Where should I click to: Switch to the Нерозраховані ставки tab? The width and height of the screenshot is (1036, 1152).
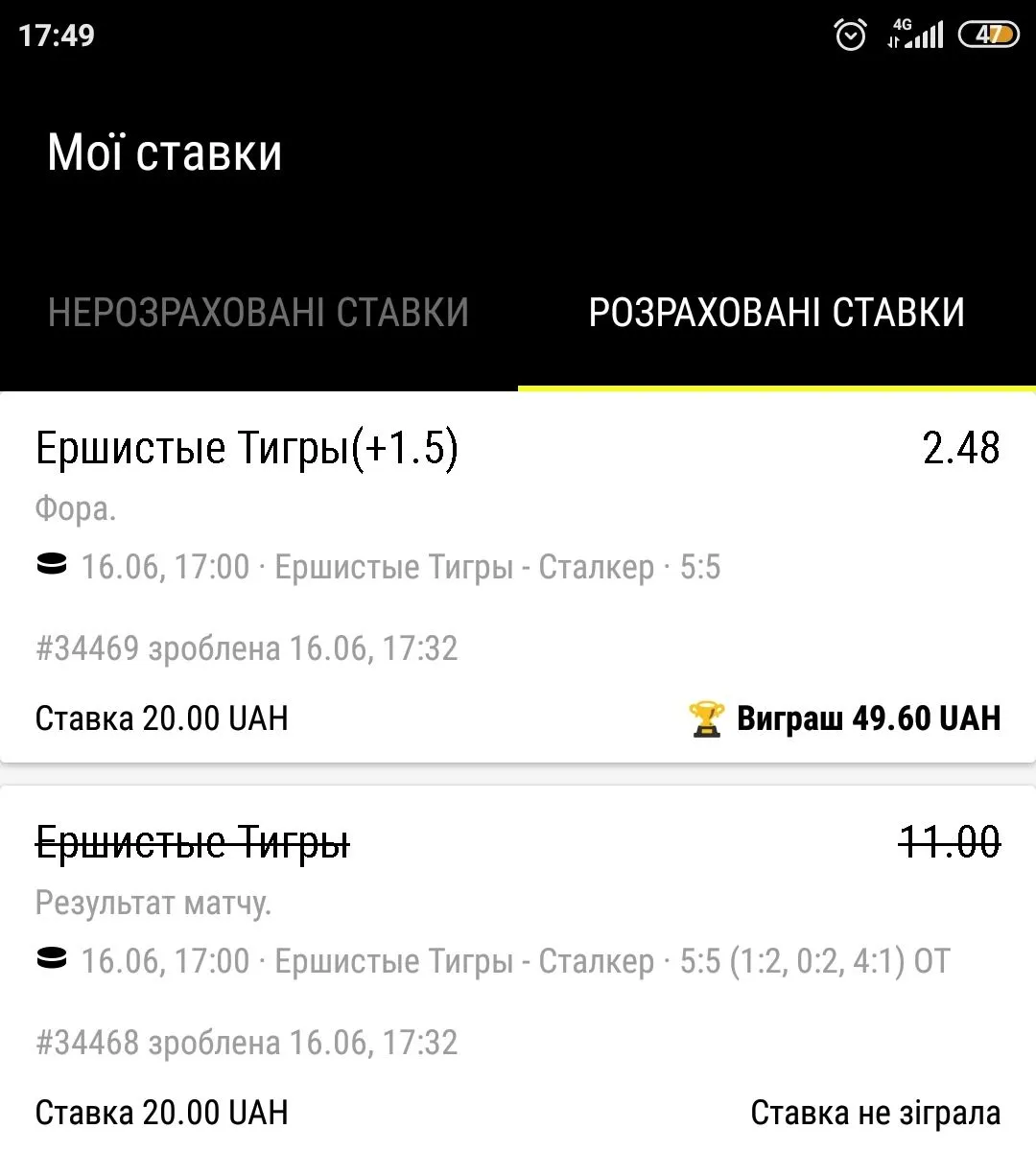[258, 313]
